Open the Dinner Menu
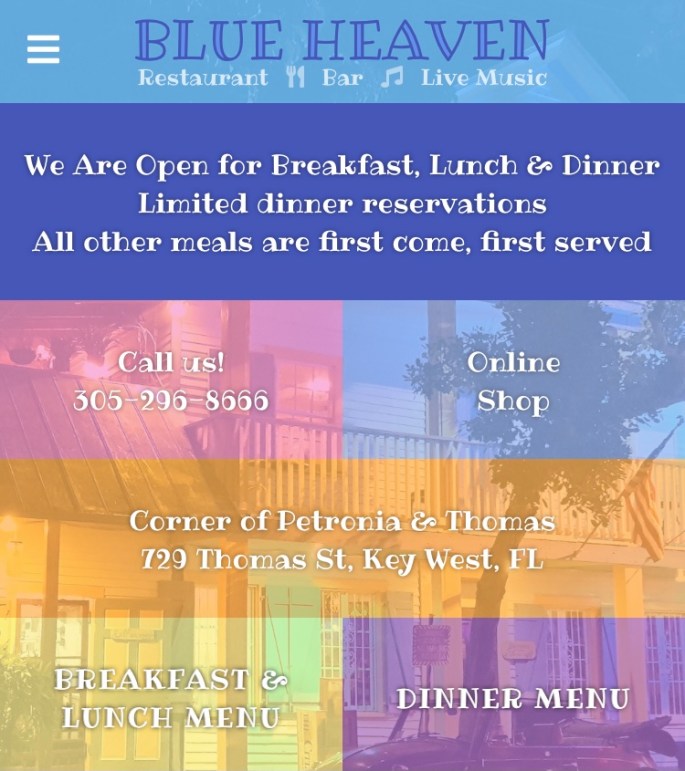 [x=513, y=698]
